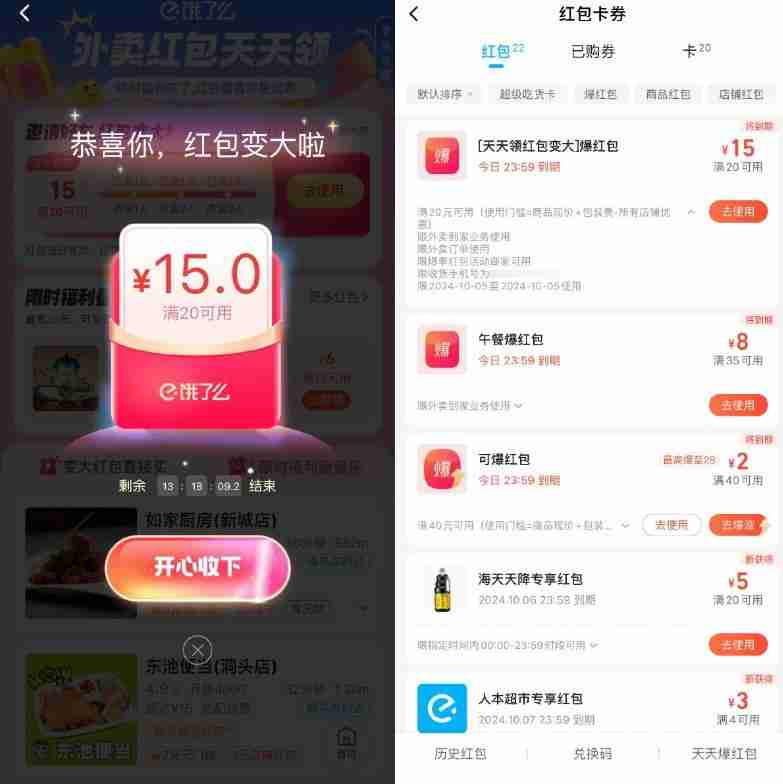Open 兑换码 entry
The image size is (783, 784).
click(592, 753)
